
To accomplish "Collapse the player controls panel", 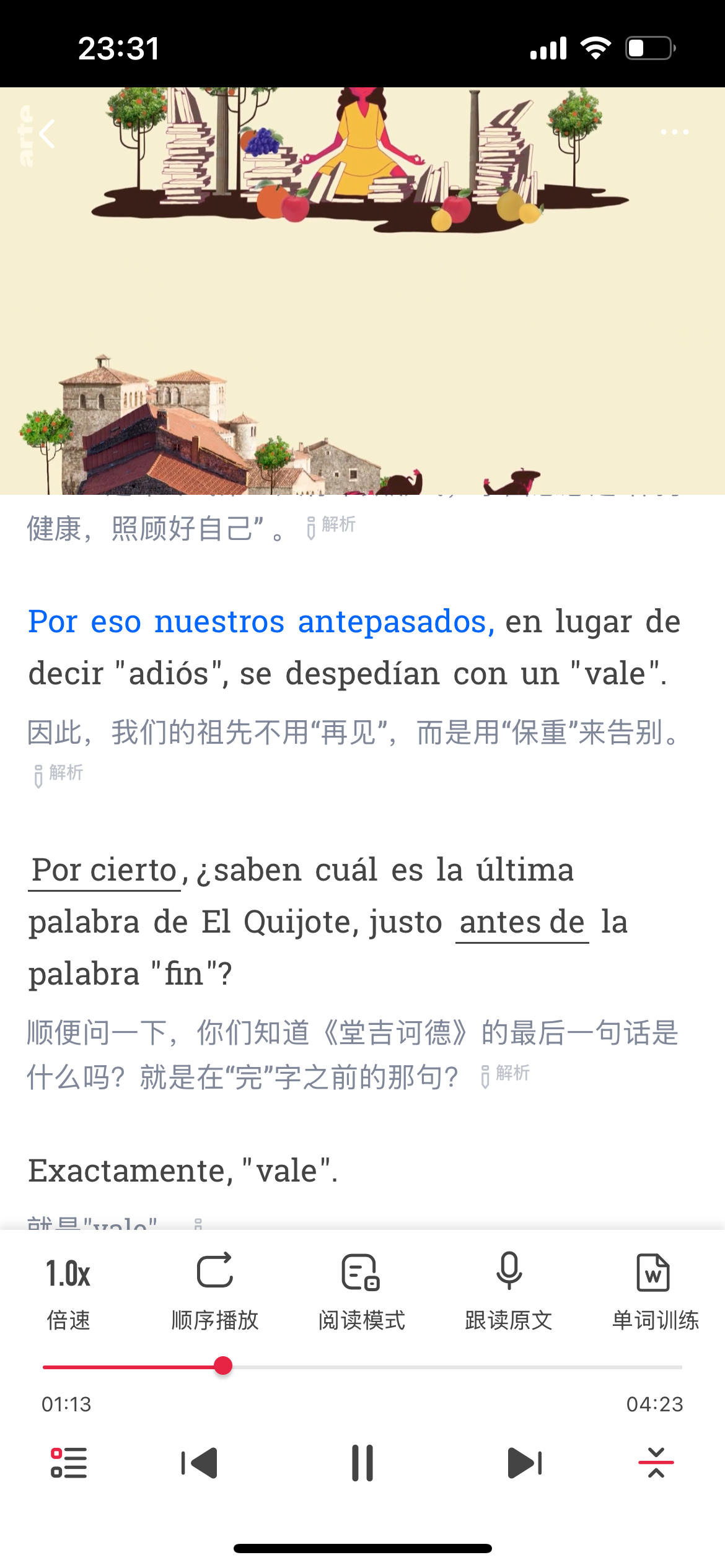I will click(656, 1463).
